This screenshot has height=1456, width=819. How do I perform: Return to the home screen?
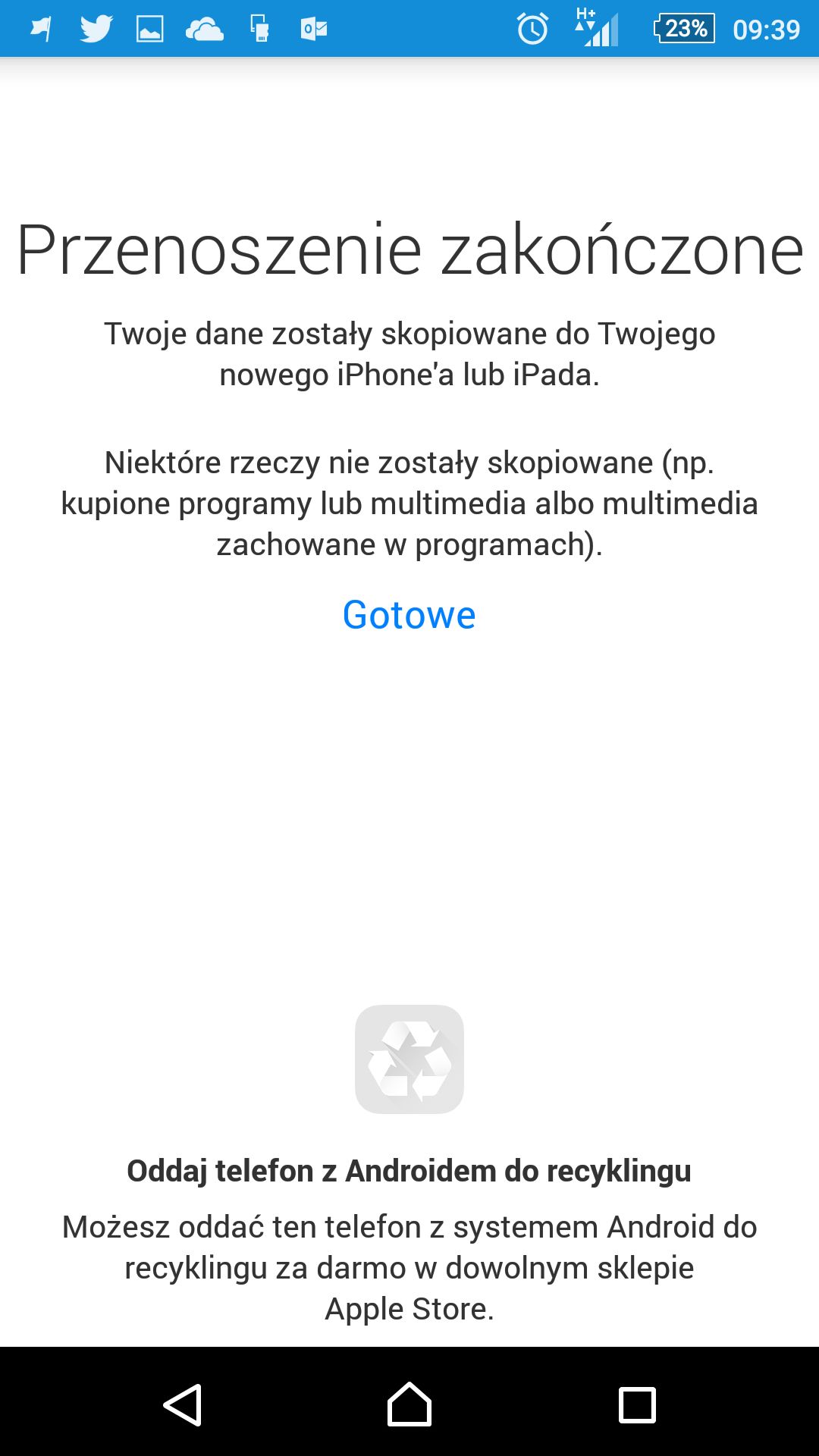pos(409,1404)
